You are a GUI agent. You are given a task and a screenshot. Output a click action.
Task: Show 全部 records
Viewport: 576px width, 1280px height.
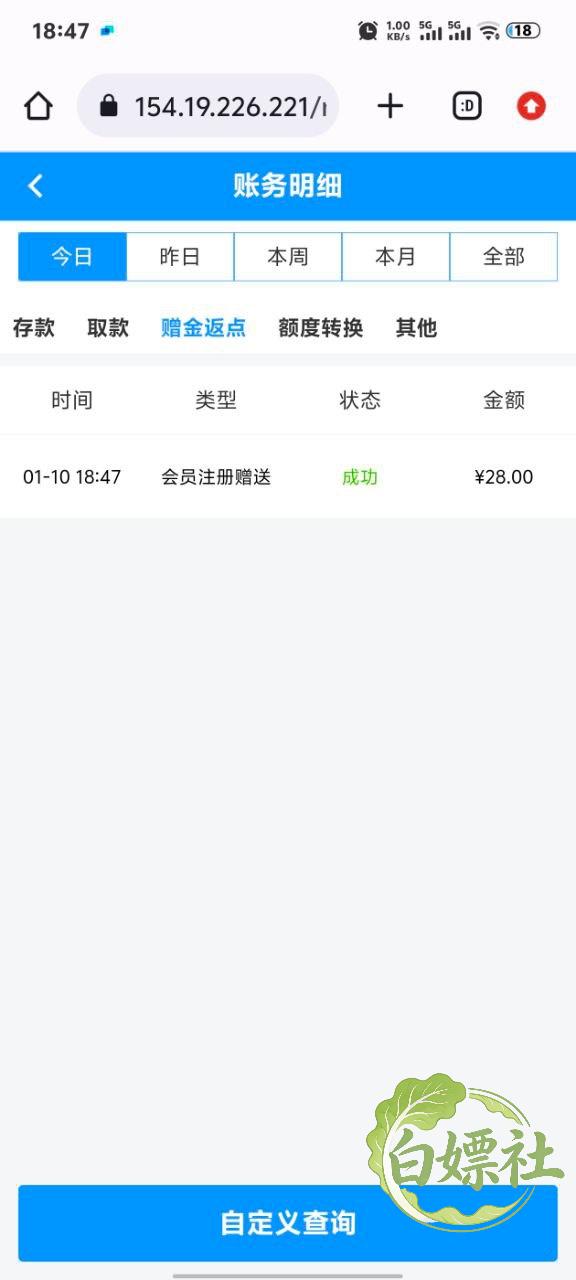coord(504,257)
